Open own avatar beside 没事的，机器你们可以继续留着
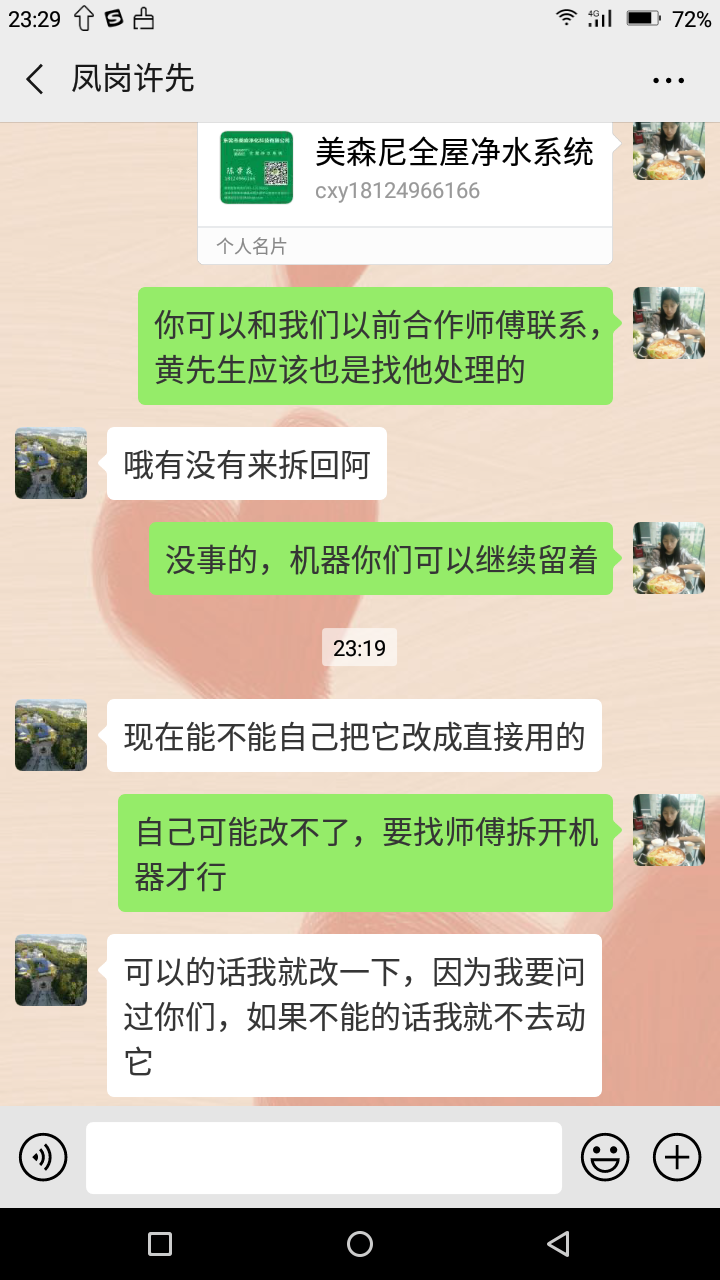The image size is (720, 1280). coord(669,558)
